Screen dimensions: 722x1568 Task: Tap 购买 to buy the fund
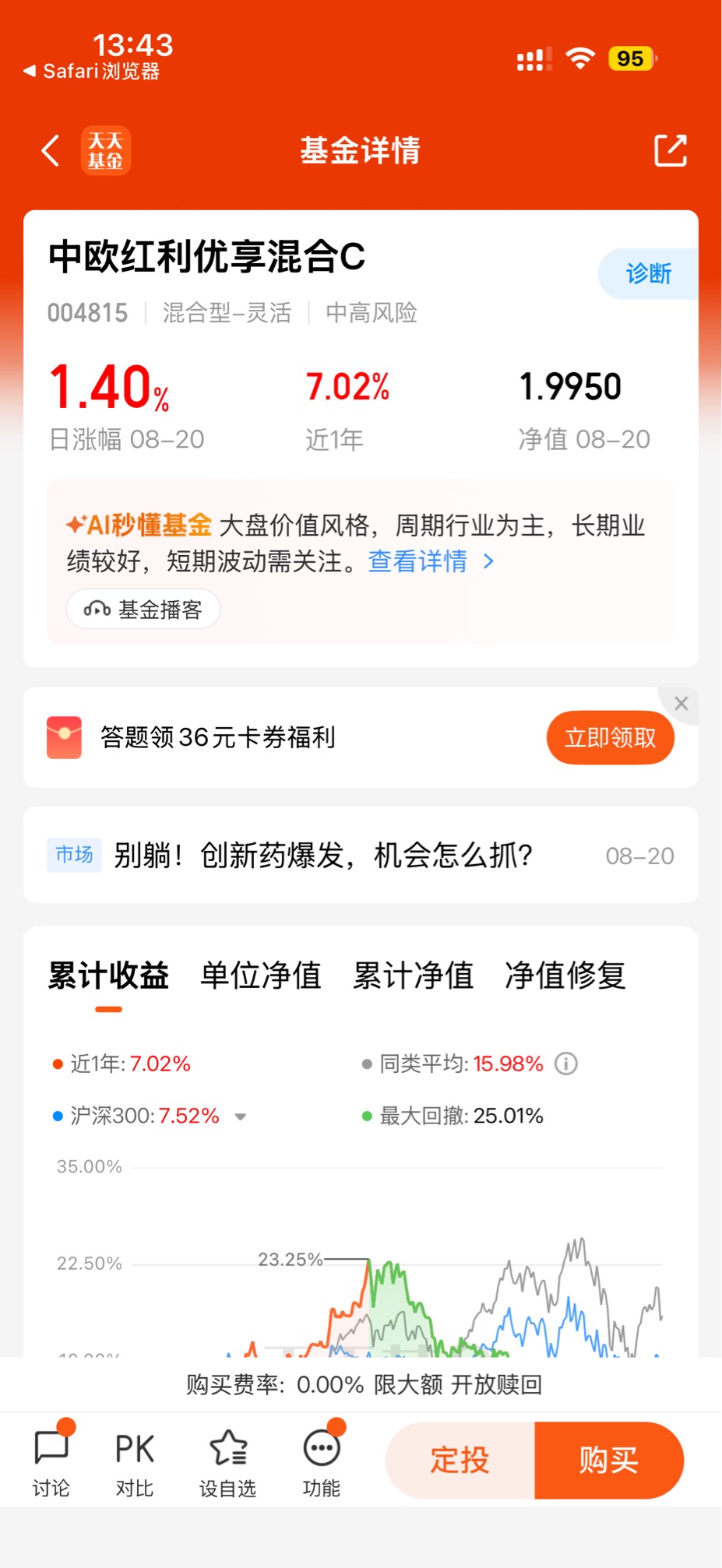pos(609,1460)
